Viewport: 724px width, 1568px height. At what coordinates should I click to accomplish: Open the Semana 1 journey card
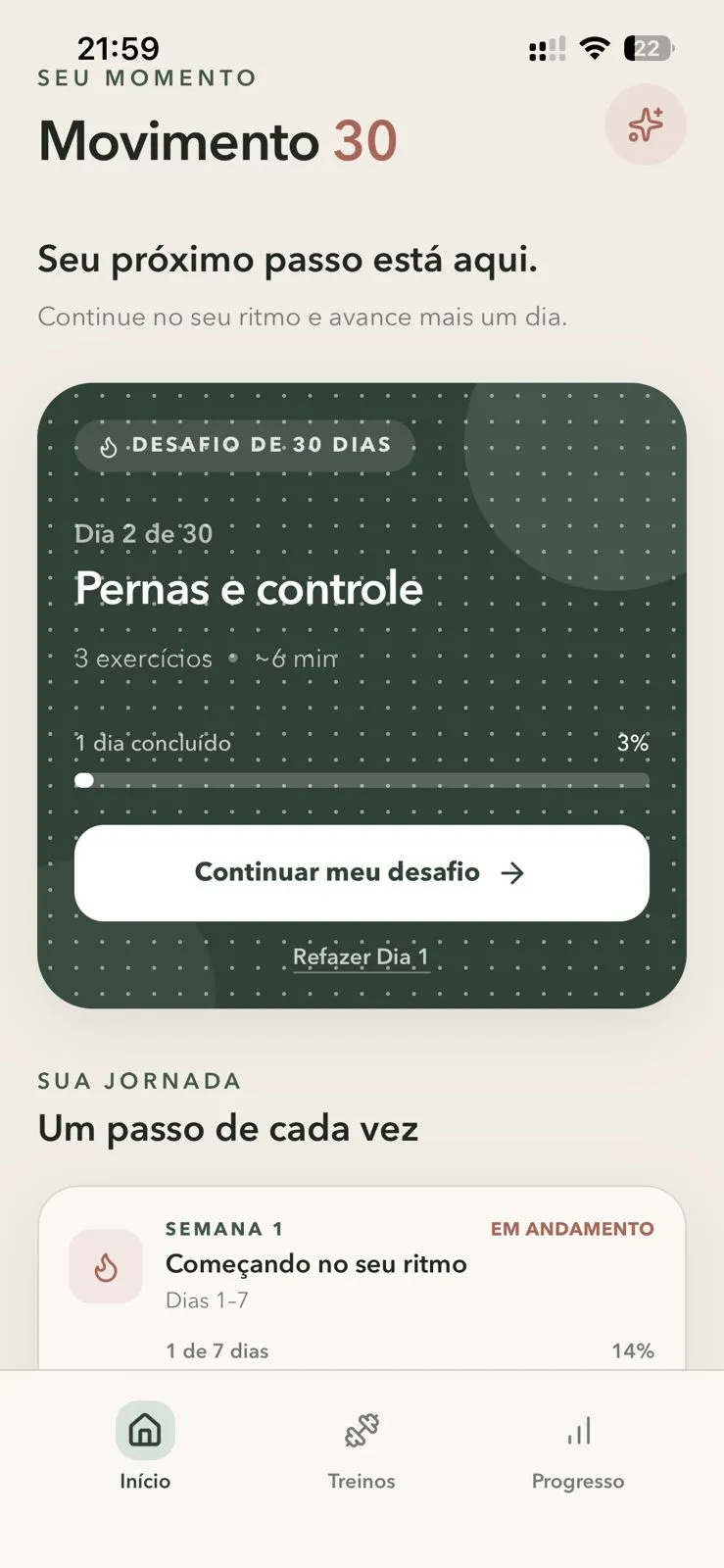362,1278
